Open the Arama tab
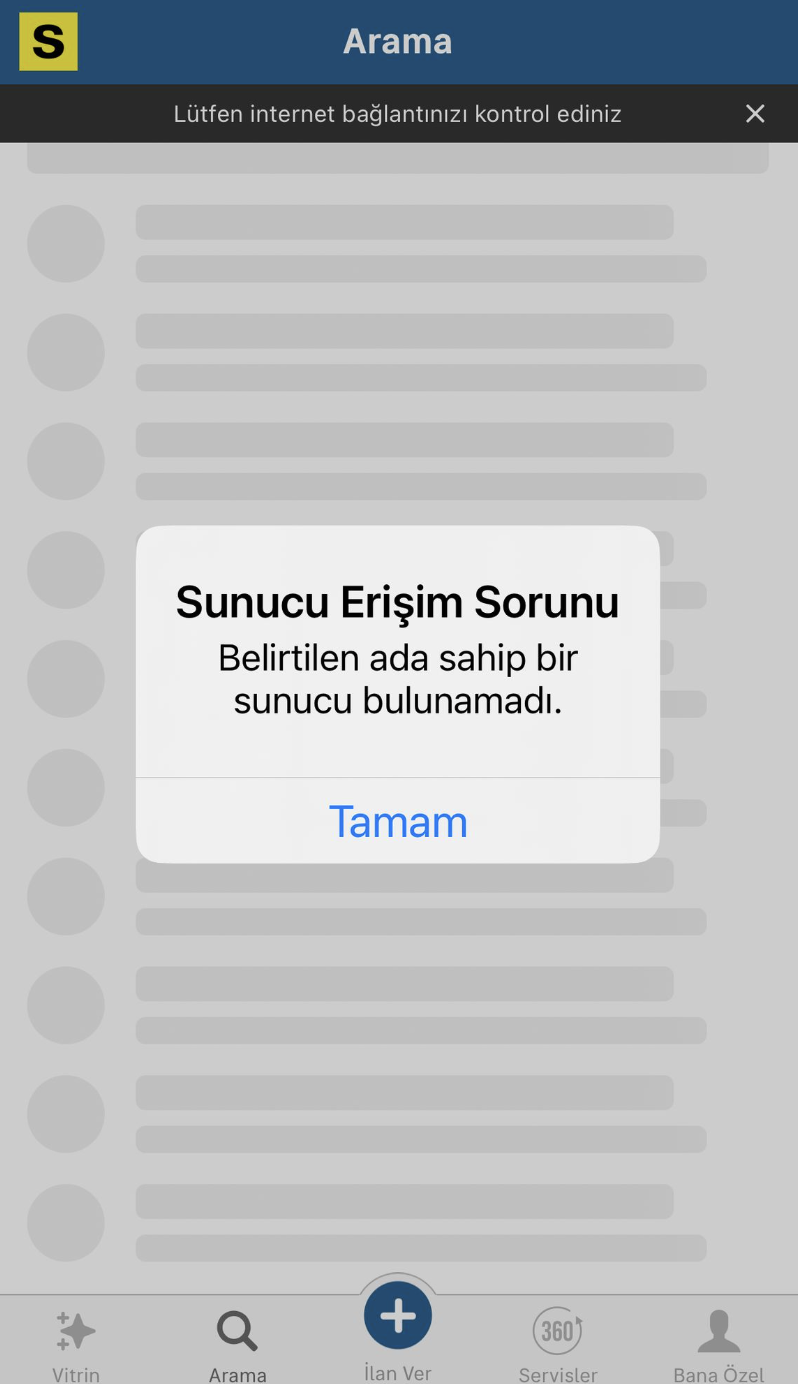Image resolution: width=798 pixels, height=1384 pixels. coord(237,1344)
